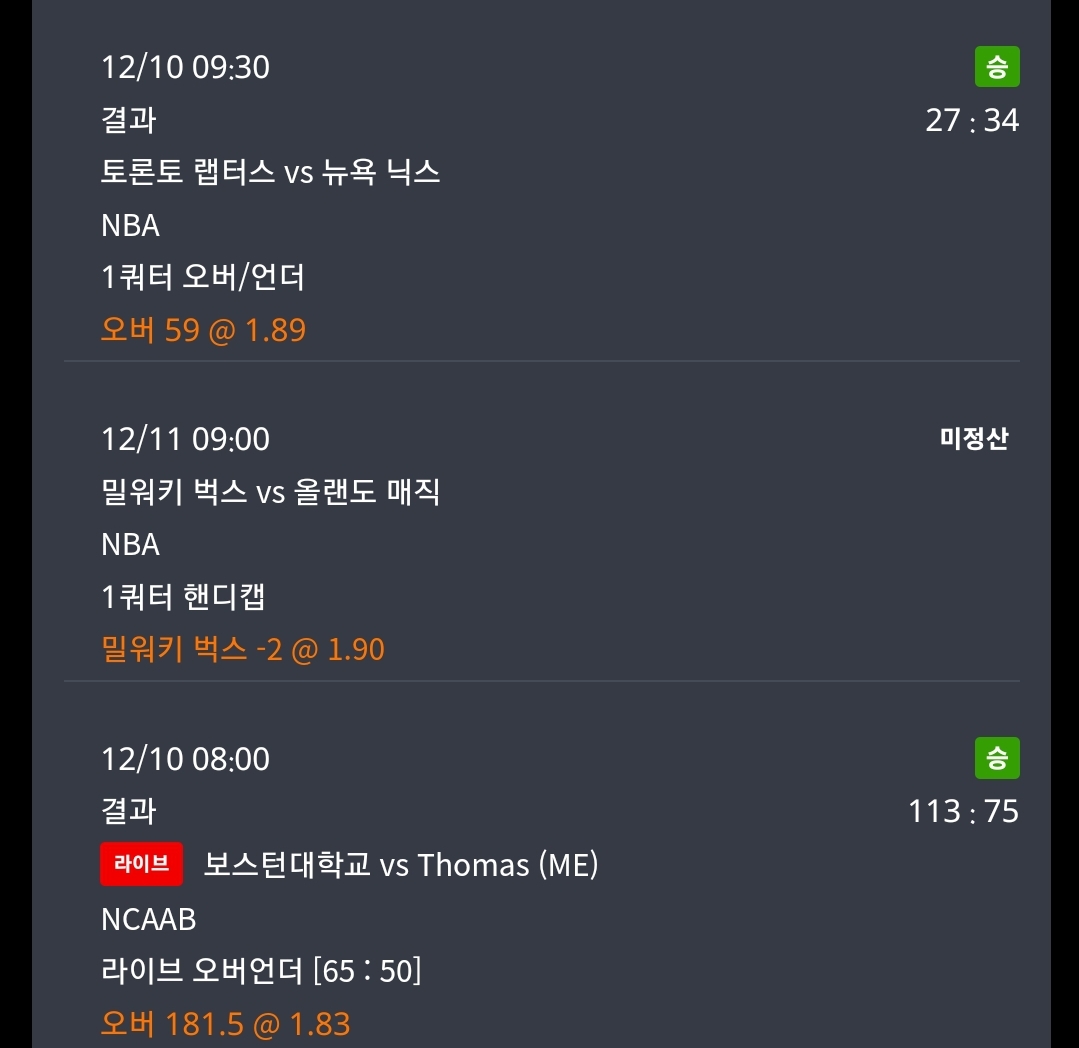1079x1048 pixels.
Task: Open the Toronto Raptors vs New York Knicks bet
Action: pos(271,173)
